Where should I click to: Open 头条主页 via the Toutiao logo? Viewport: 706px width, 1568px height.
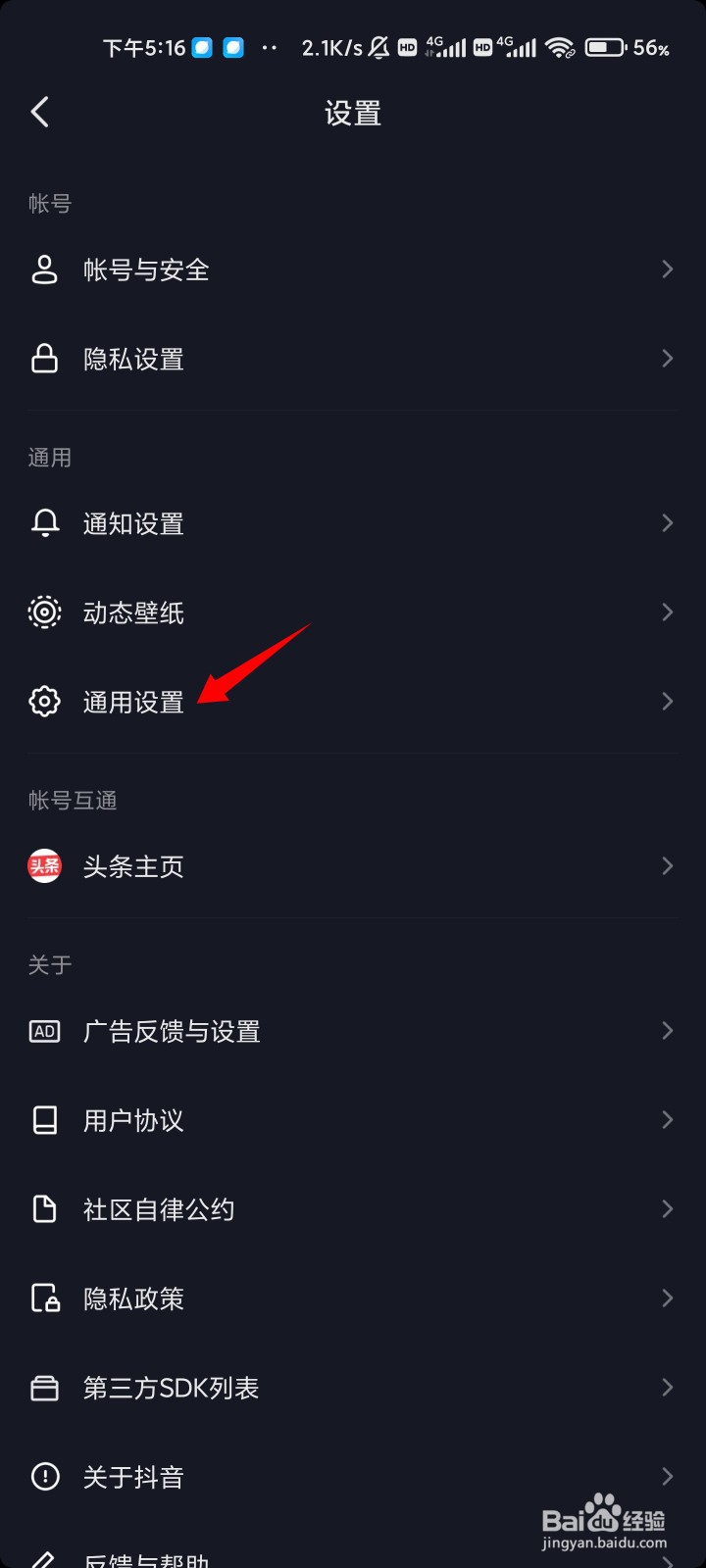click(44, 865)
